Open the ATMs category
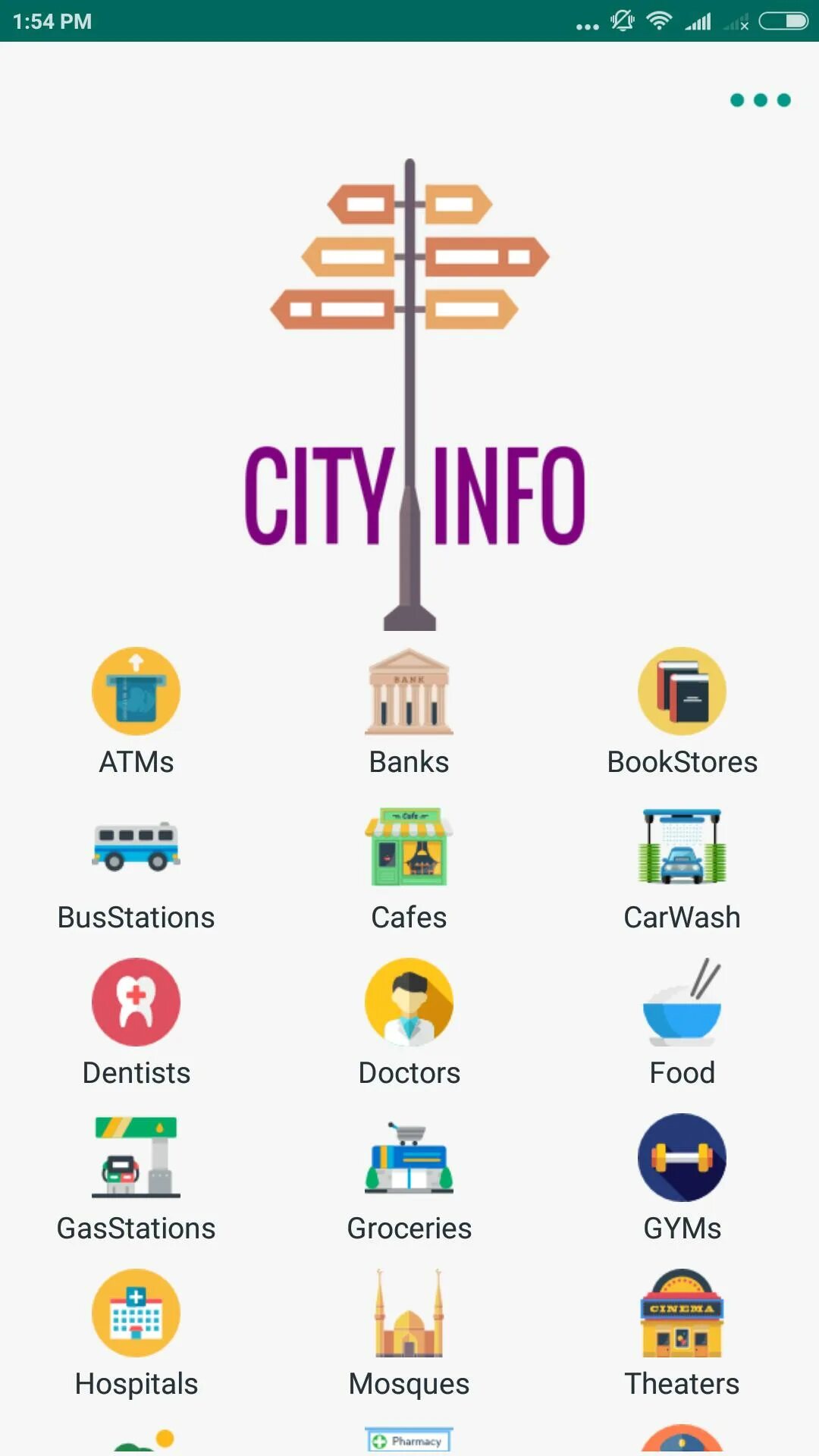Viewport: 819px width, 1456px height. point(136,713)
